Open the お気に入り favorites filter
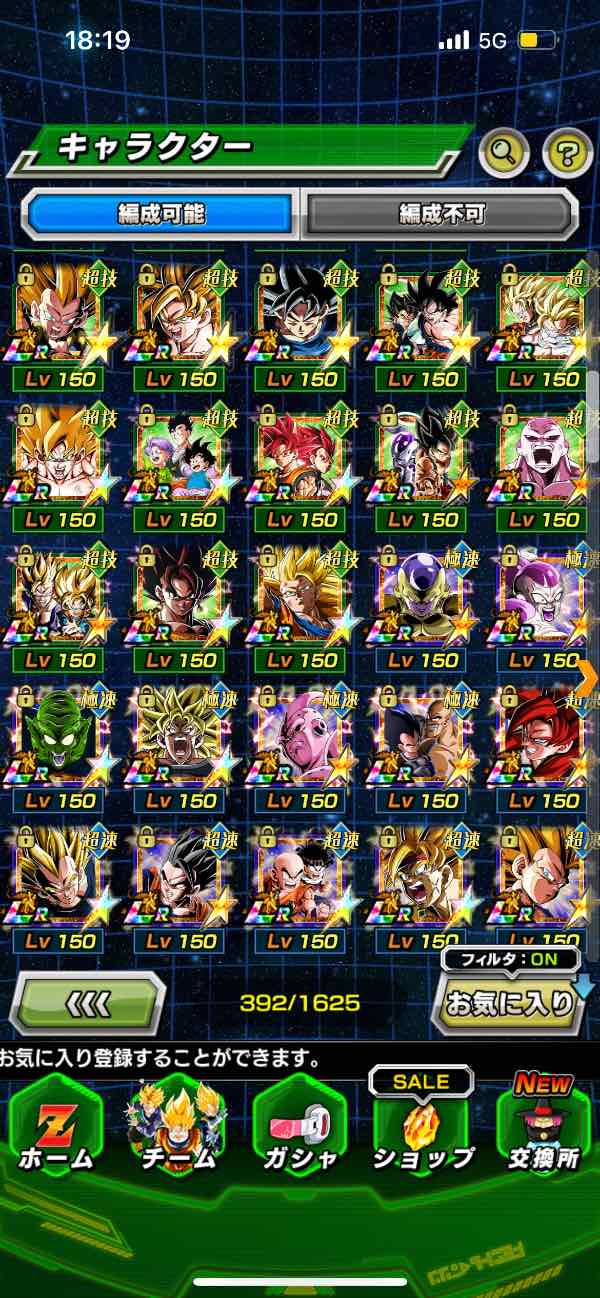Screen dimensions: 600x1298 507,1003
